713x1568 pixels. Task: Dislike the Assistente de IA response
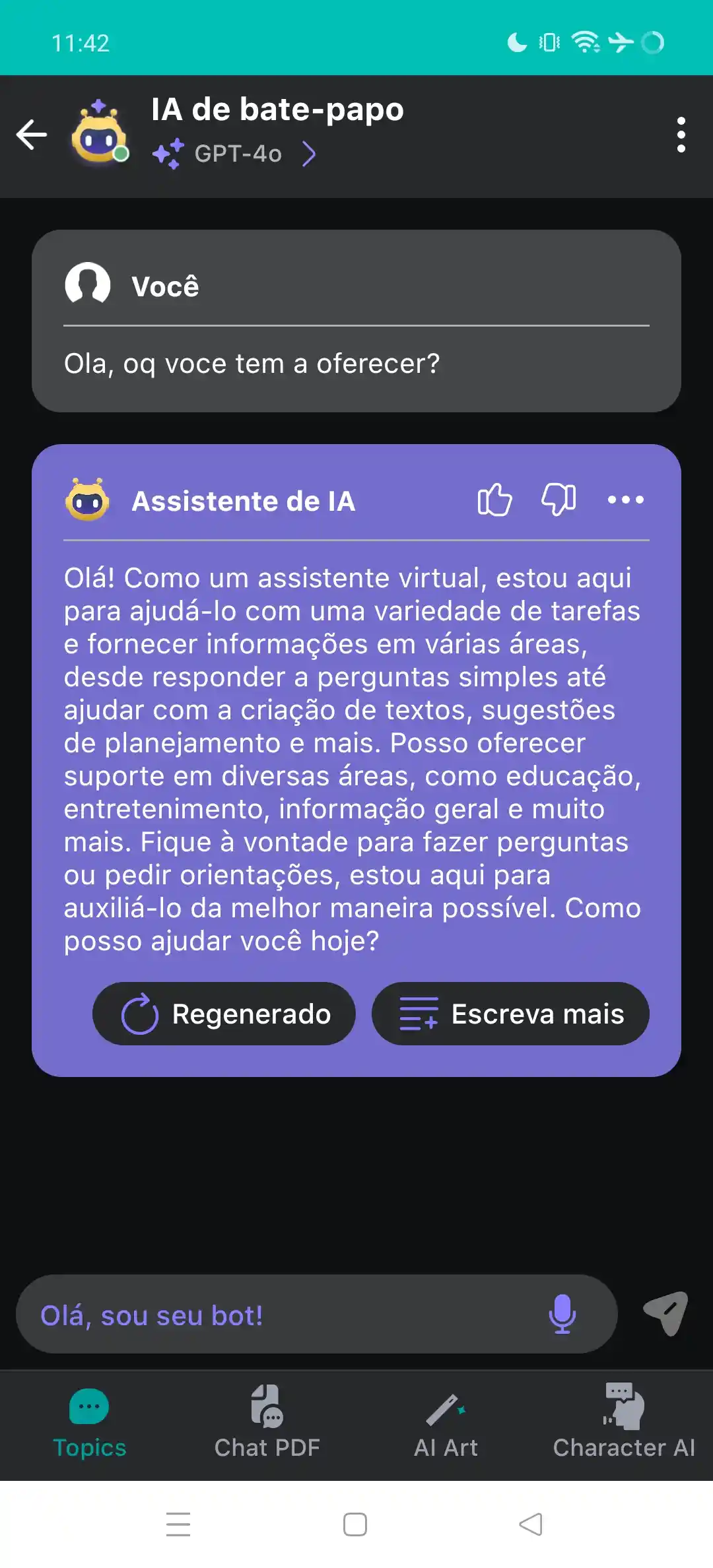click(x=559, y=500)
